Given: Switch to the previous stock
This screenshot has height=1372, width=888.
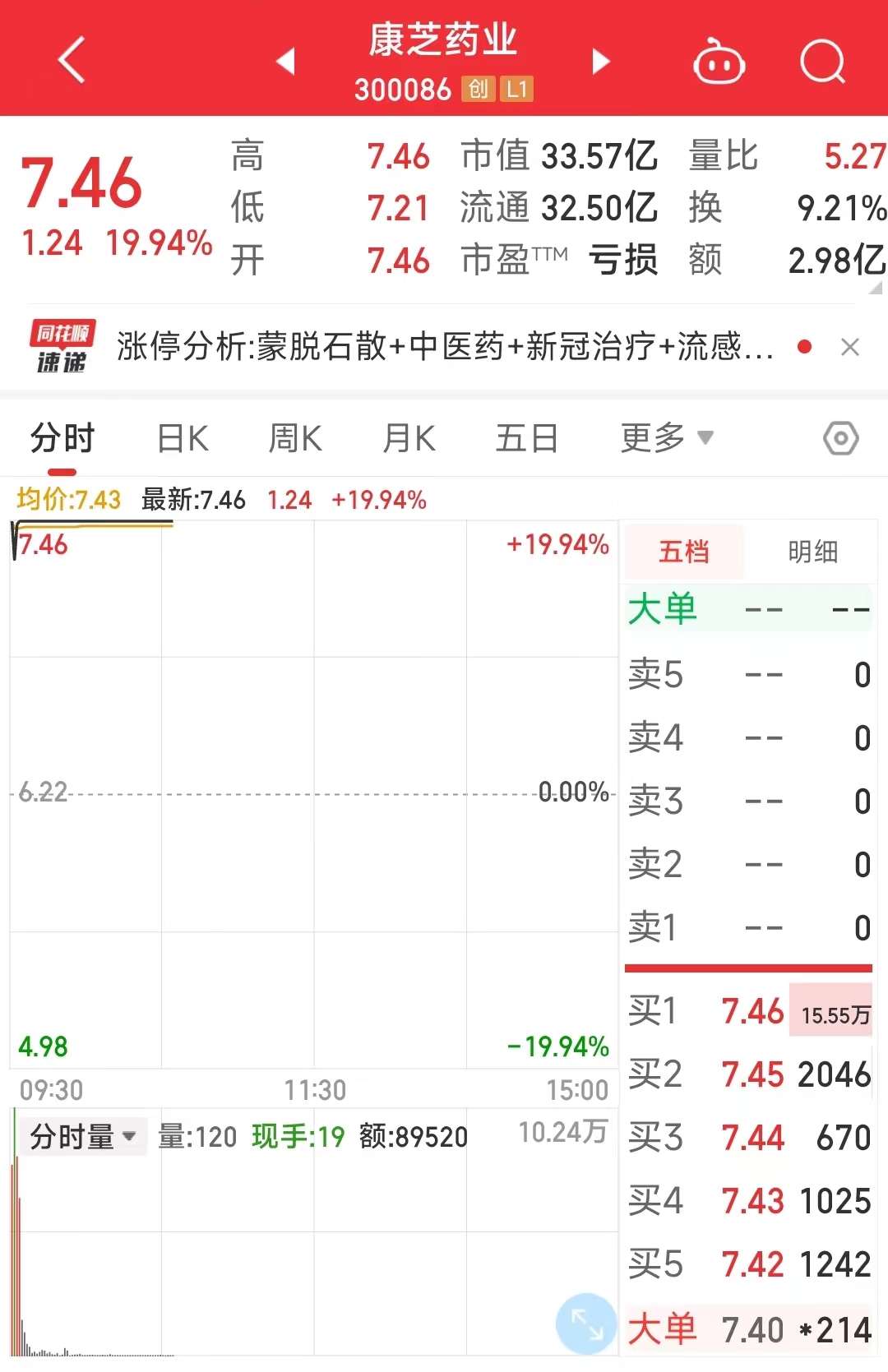Looking at the screenshot, I should tap(285, 61).
